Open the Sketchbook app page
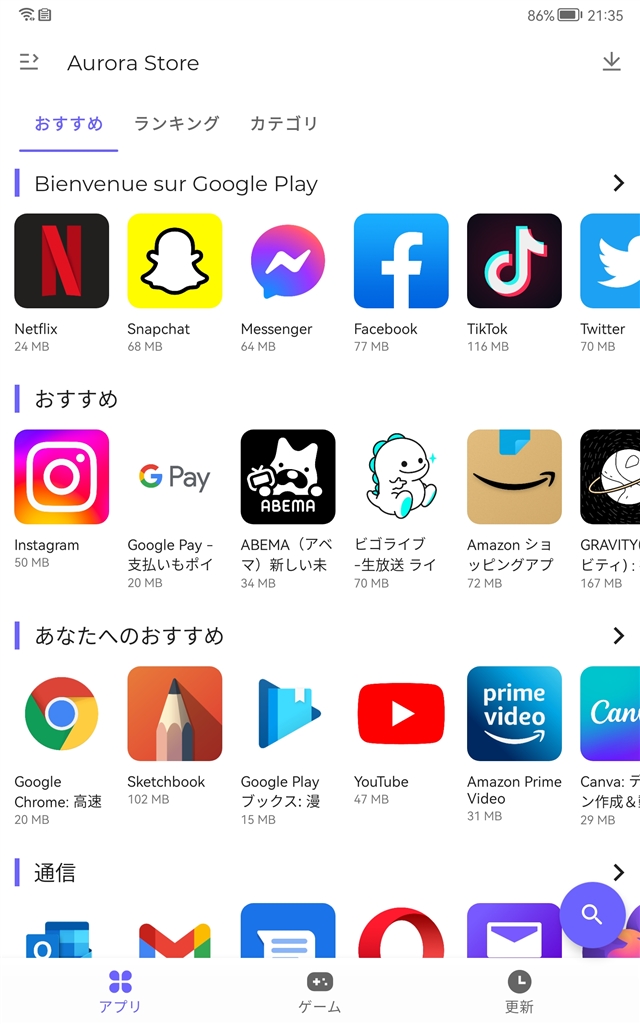 coord(174,714)
